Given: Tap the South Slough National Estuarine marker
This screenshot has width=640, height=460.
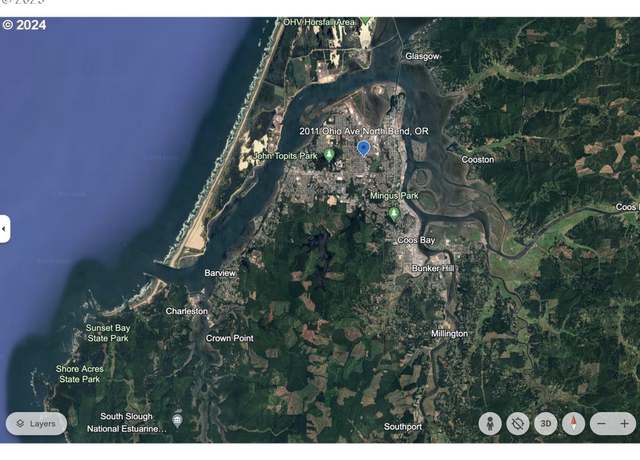Looking at the screenshot, I should pos(177,418).
